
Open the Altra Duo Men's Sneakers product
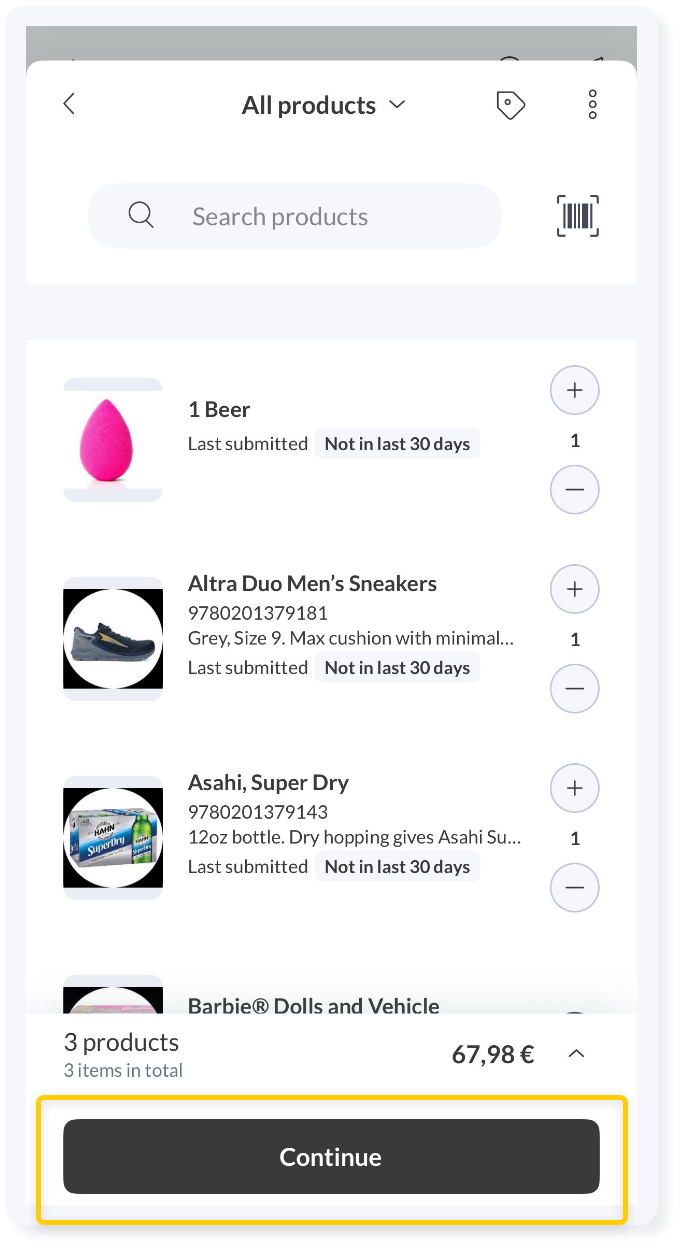pos(312,584)
